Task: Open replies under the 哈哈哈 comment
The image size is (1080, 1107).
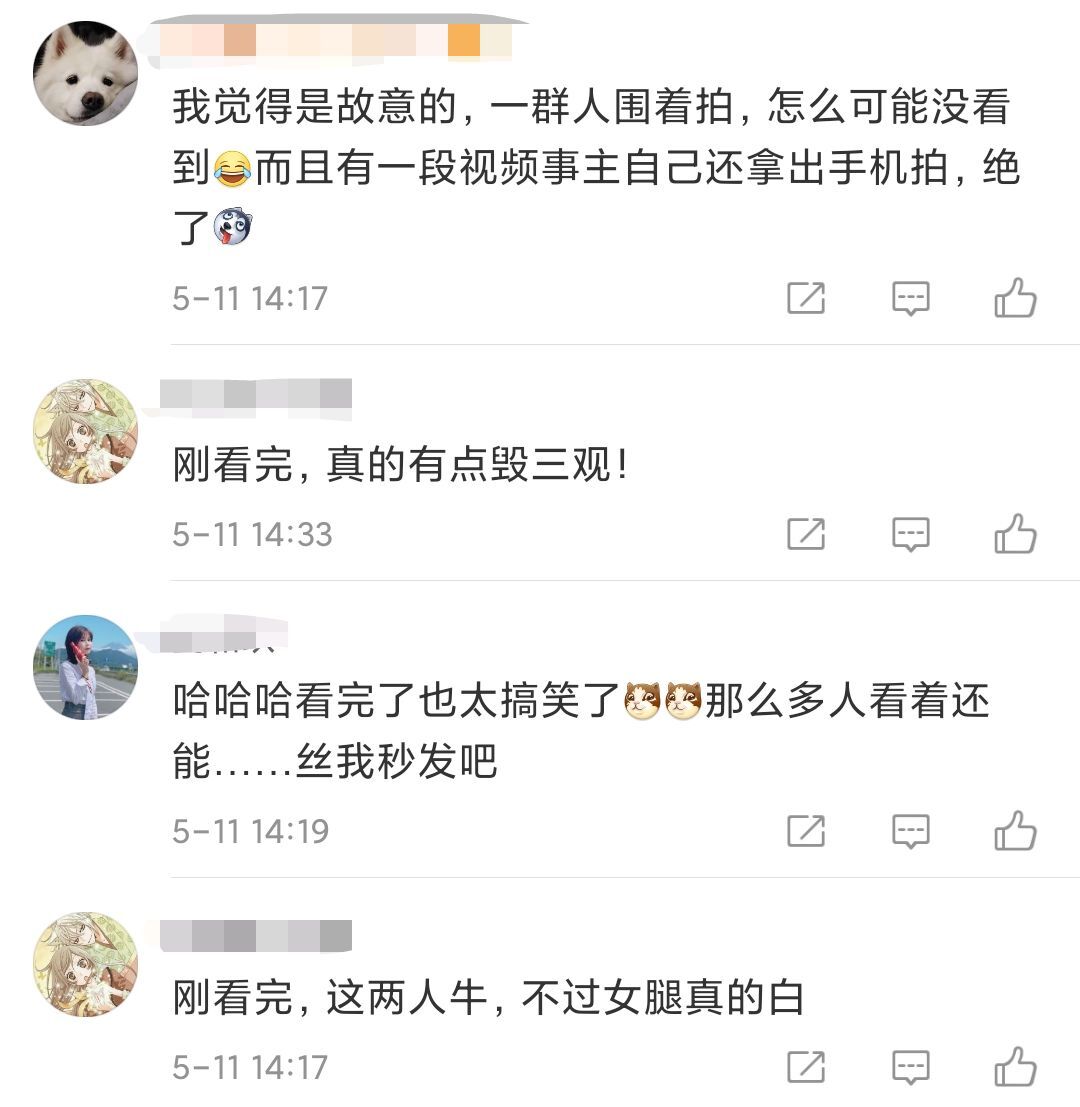Action: coord(911,829)
